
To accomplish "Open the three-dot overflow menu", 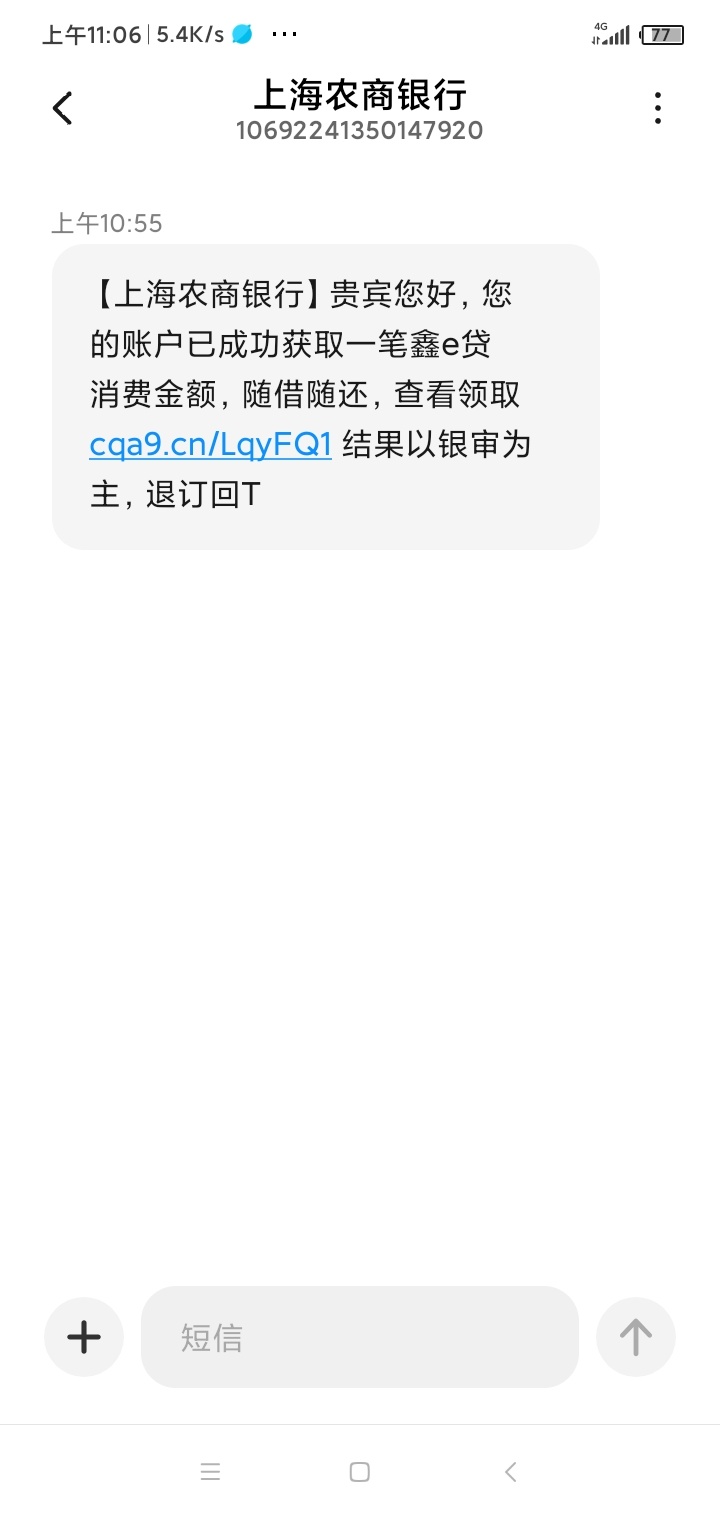I will point(657,108).
